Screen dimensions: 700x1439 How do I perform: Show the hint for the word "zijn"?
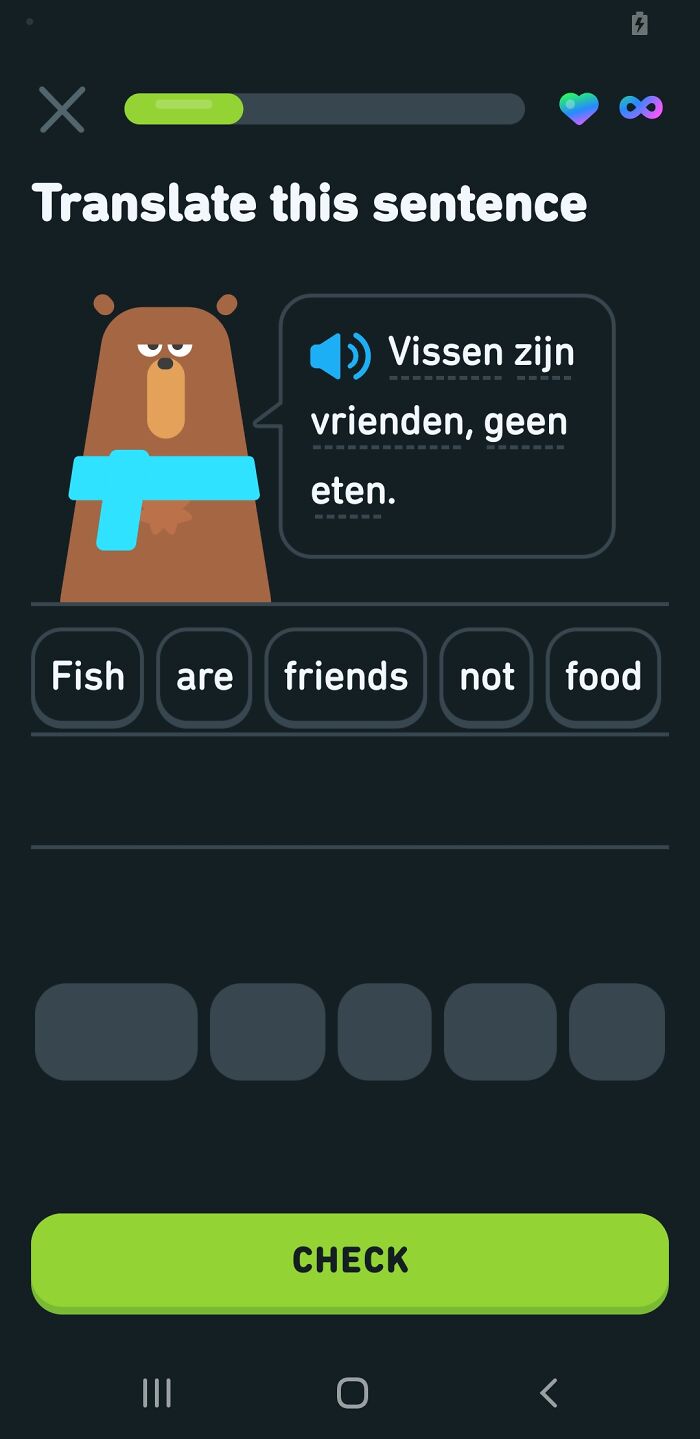545,352
